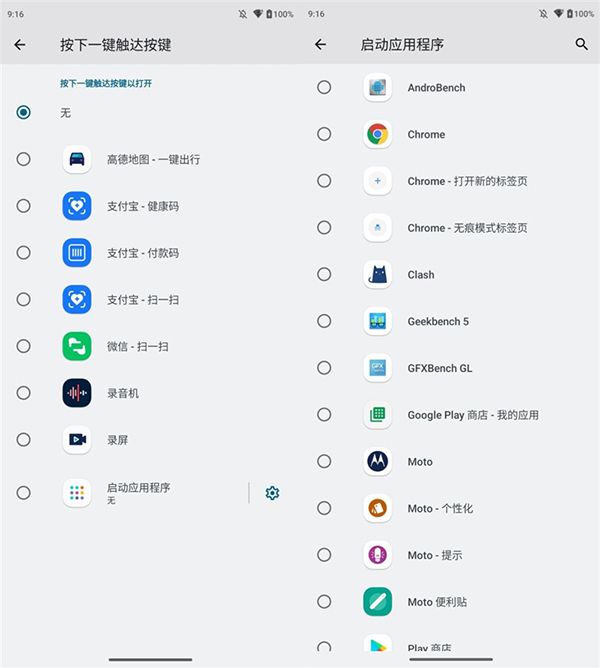Choose Geekbench 5
The width and height of the screenshot is (600, 668).
[324, 321]
